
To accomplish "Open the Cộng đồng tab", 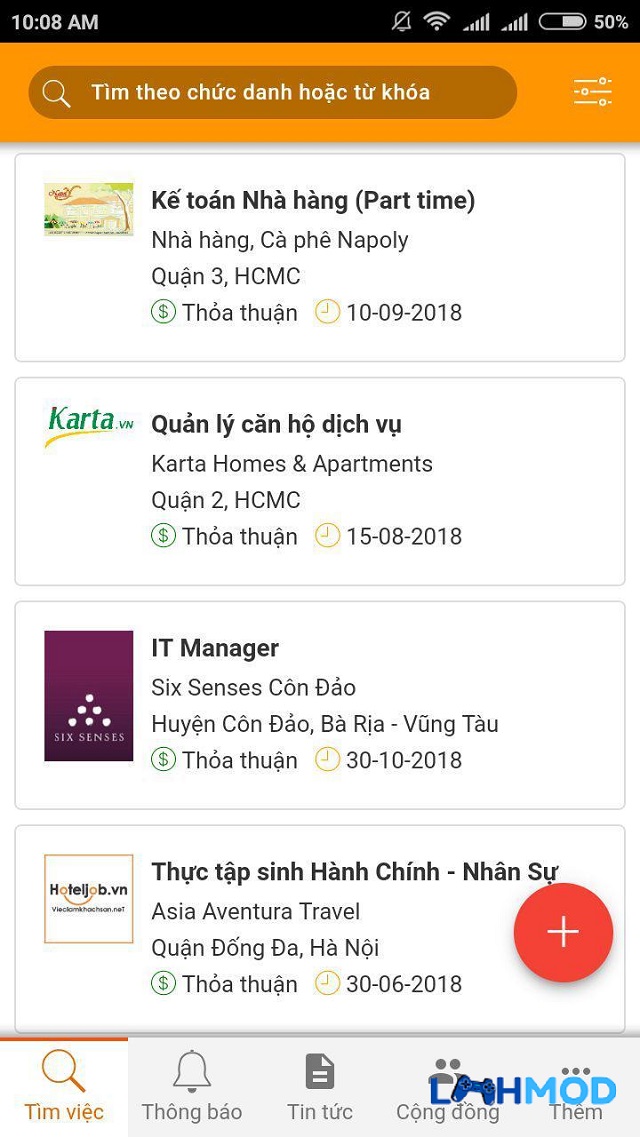I will (x=448, y=1088).
